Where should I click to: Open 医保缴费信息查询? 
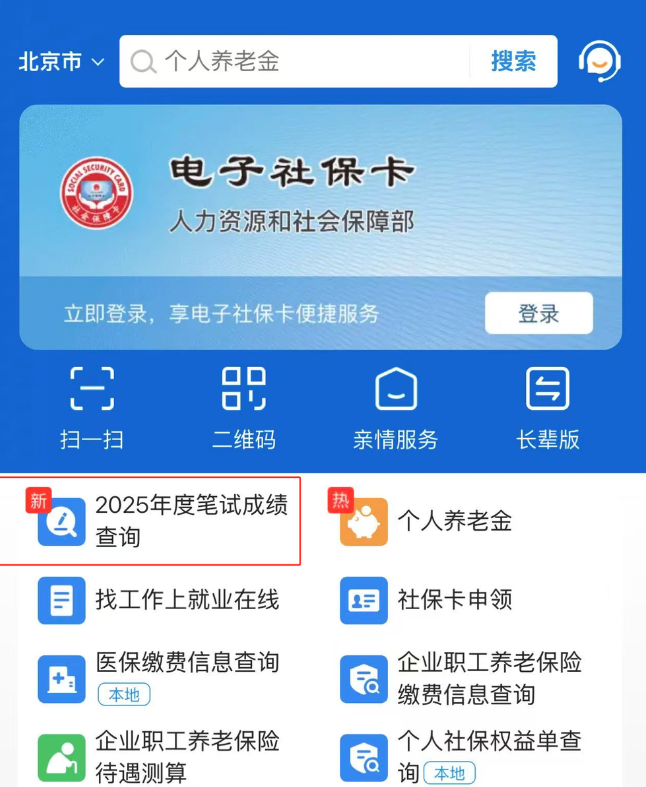[x=160, y=676]
